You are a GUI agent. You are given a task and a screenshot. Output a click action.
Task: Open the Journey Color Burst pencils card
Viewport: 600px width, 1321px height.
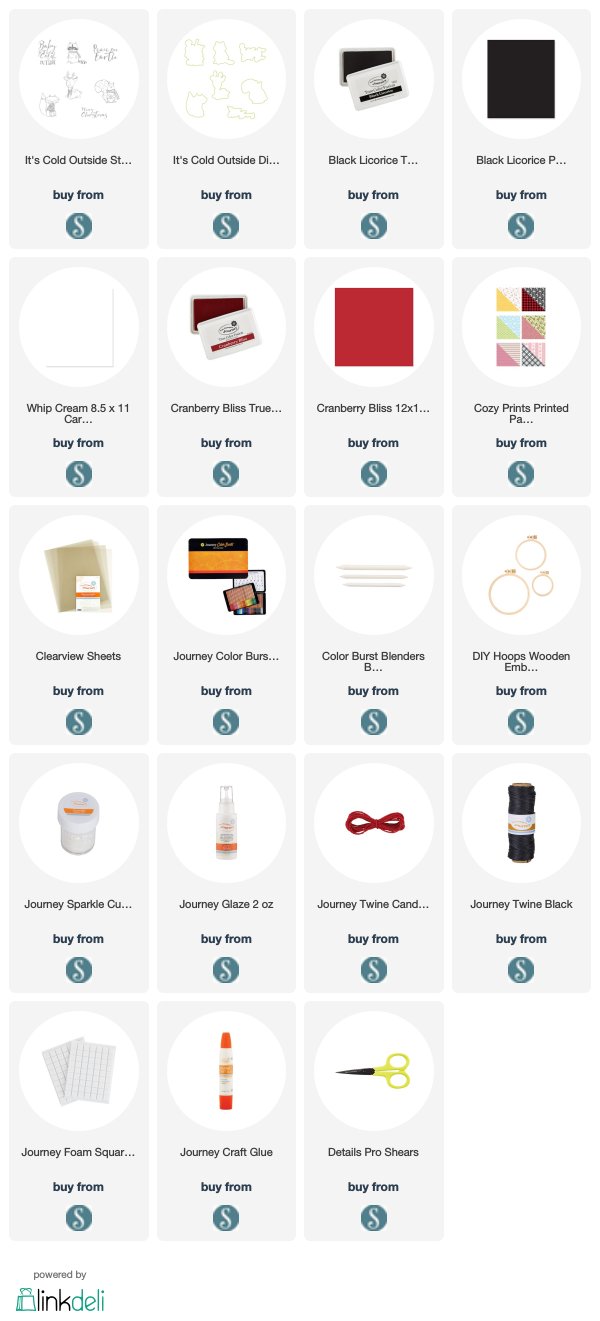click(226, 625)
